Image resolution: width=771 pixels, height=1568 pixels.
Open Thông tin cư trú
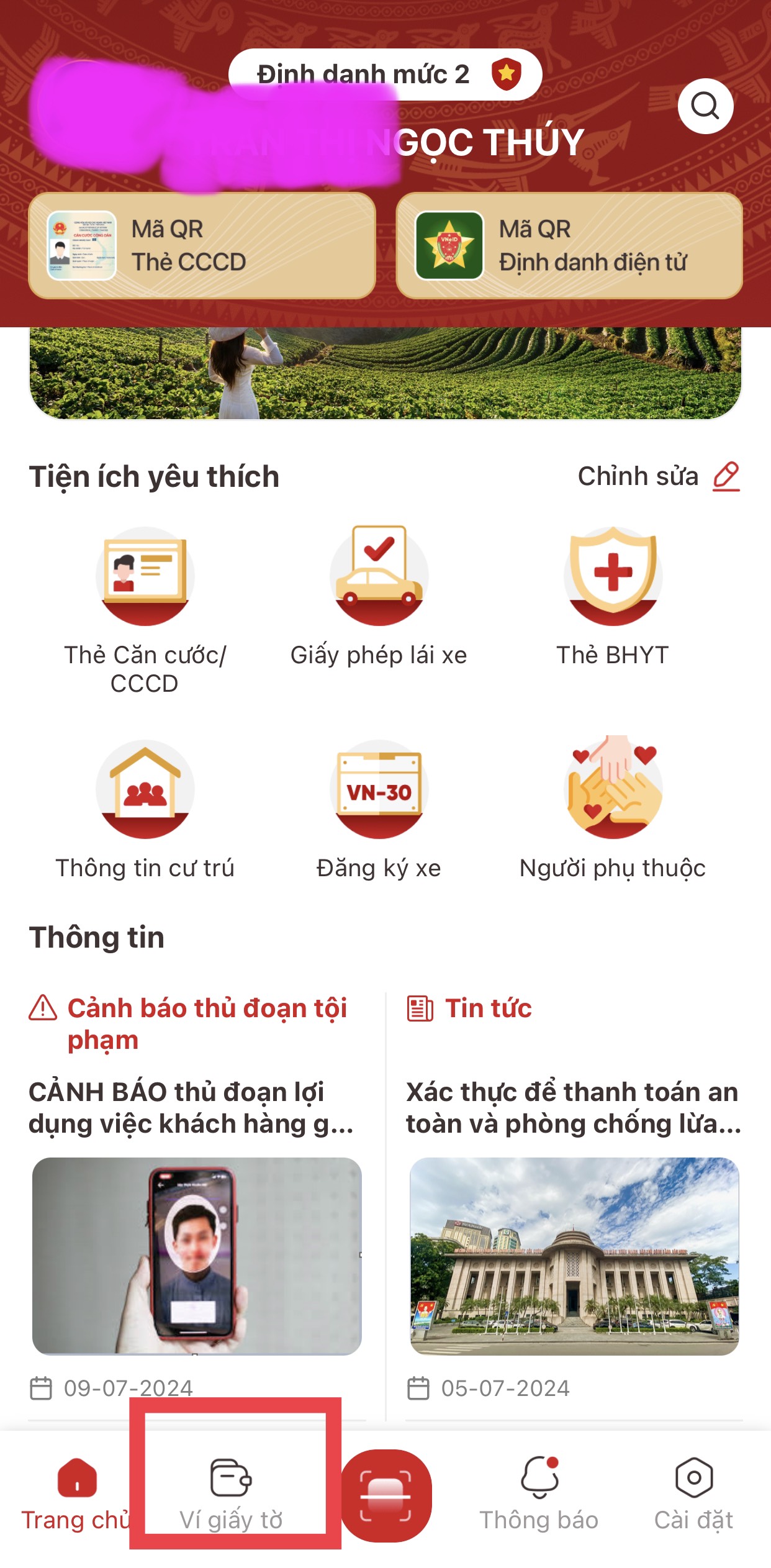tap(145, 791)
